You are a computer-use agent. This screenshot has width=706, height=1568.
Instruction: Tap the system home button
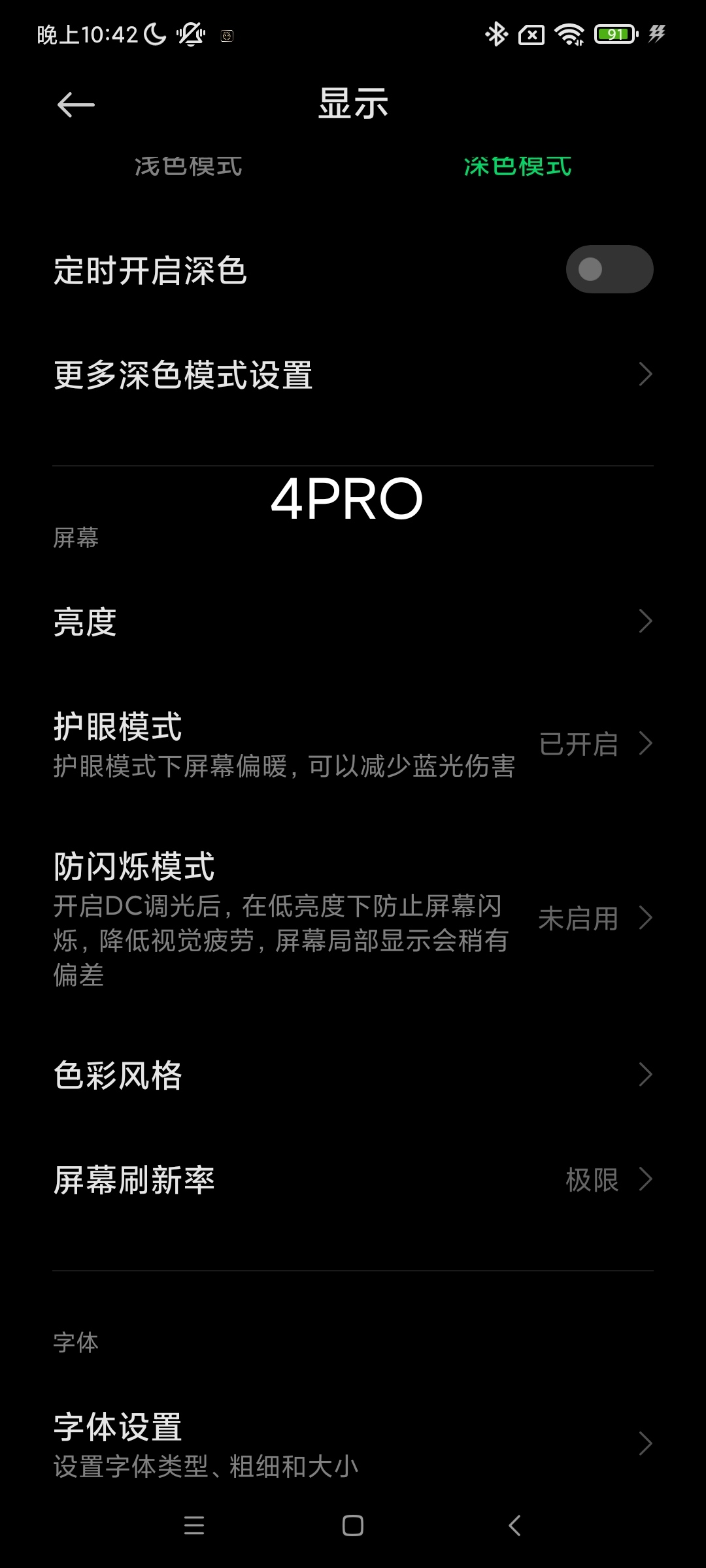click(x=353, y=1526)
